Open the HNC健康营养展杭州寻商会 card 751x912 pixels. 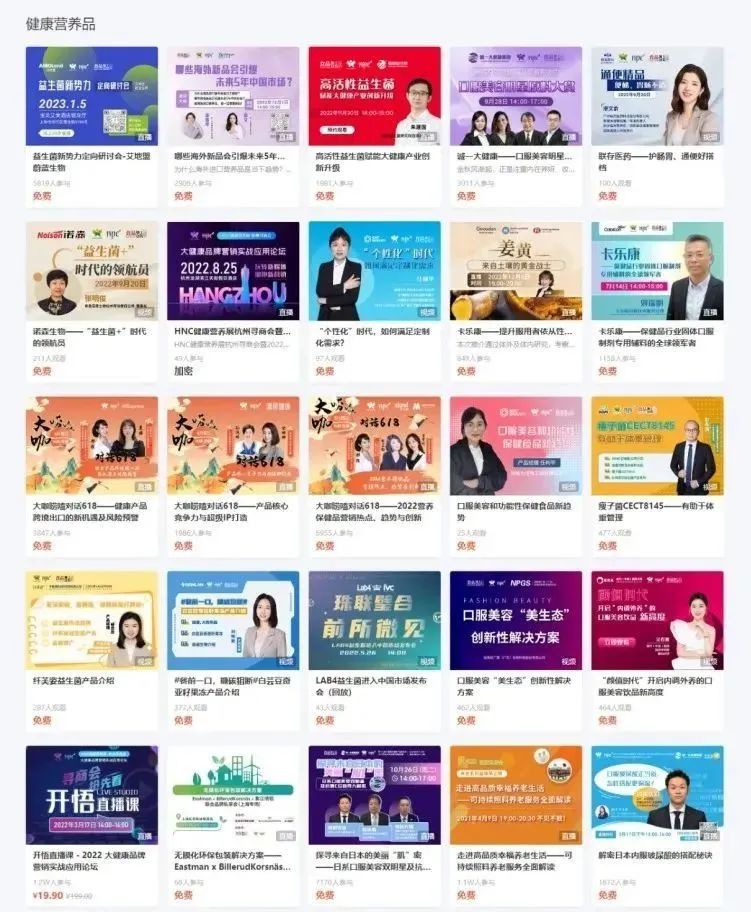(233, 271)
